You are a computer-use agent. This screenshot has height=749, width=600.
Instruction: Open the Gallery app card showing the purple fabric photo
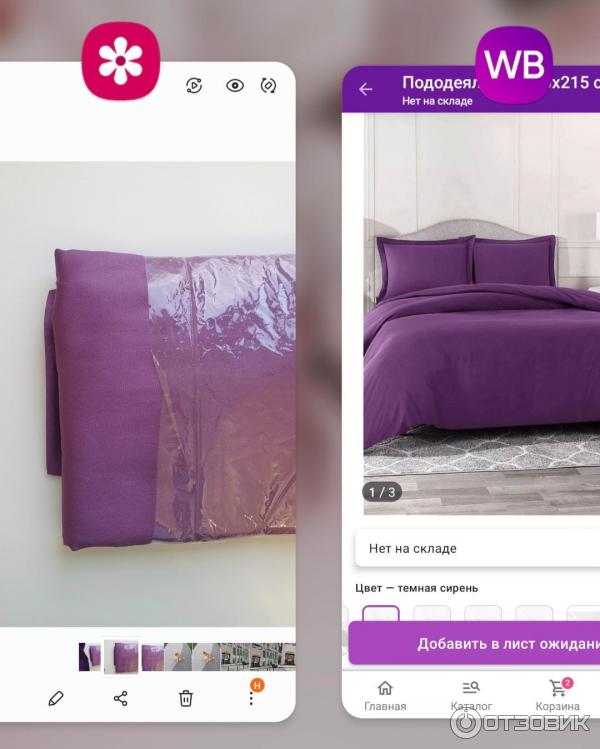pos(148,390)
